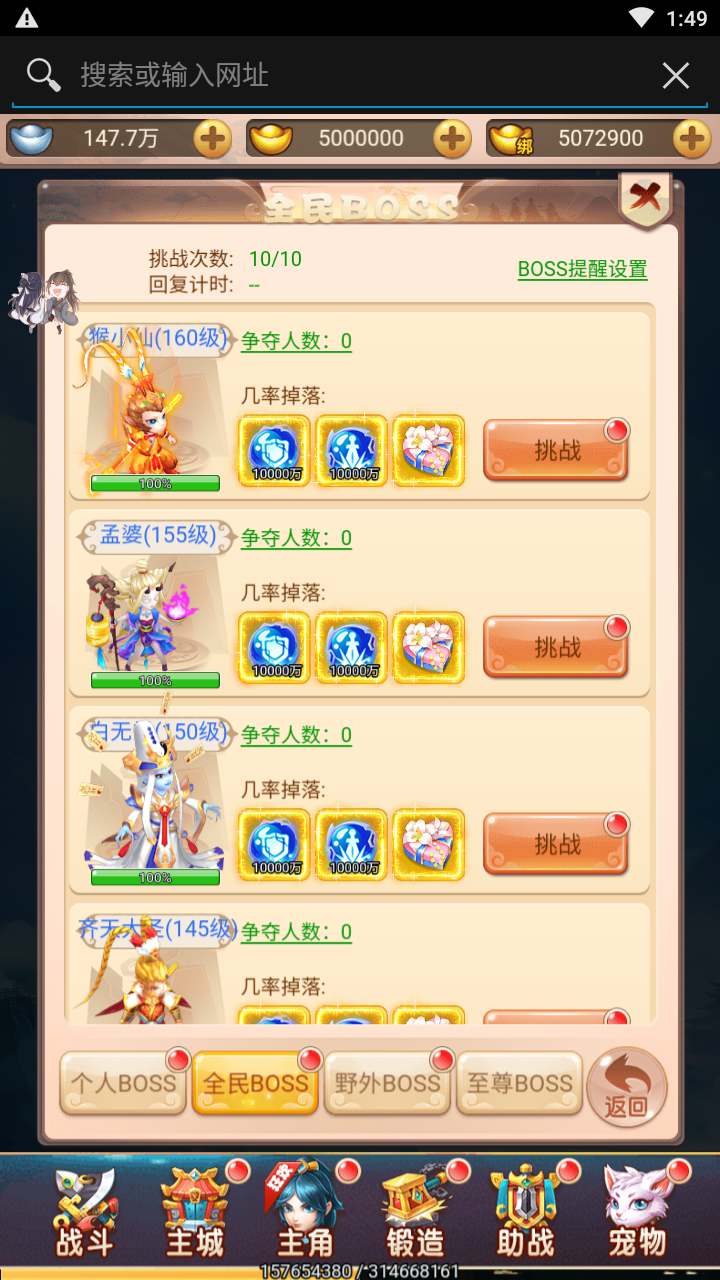Challenge the 猴小仙 (160级) boss
This screenshot has height=1280, width=720.
pos(556,452)
